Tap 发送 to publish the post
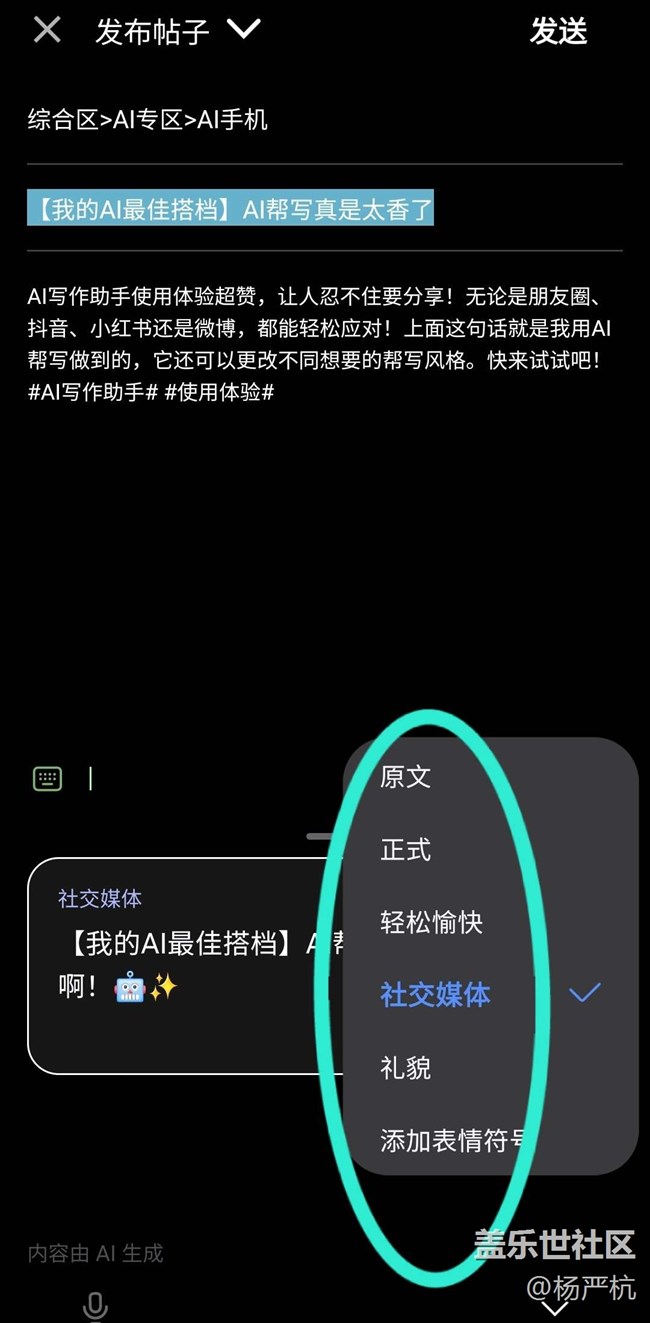650x1323 pixels. click(x=558, y=31)
